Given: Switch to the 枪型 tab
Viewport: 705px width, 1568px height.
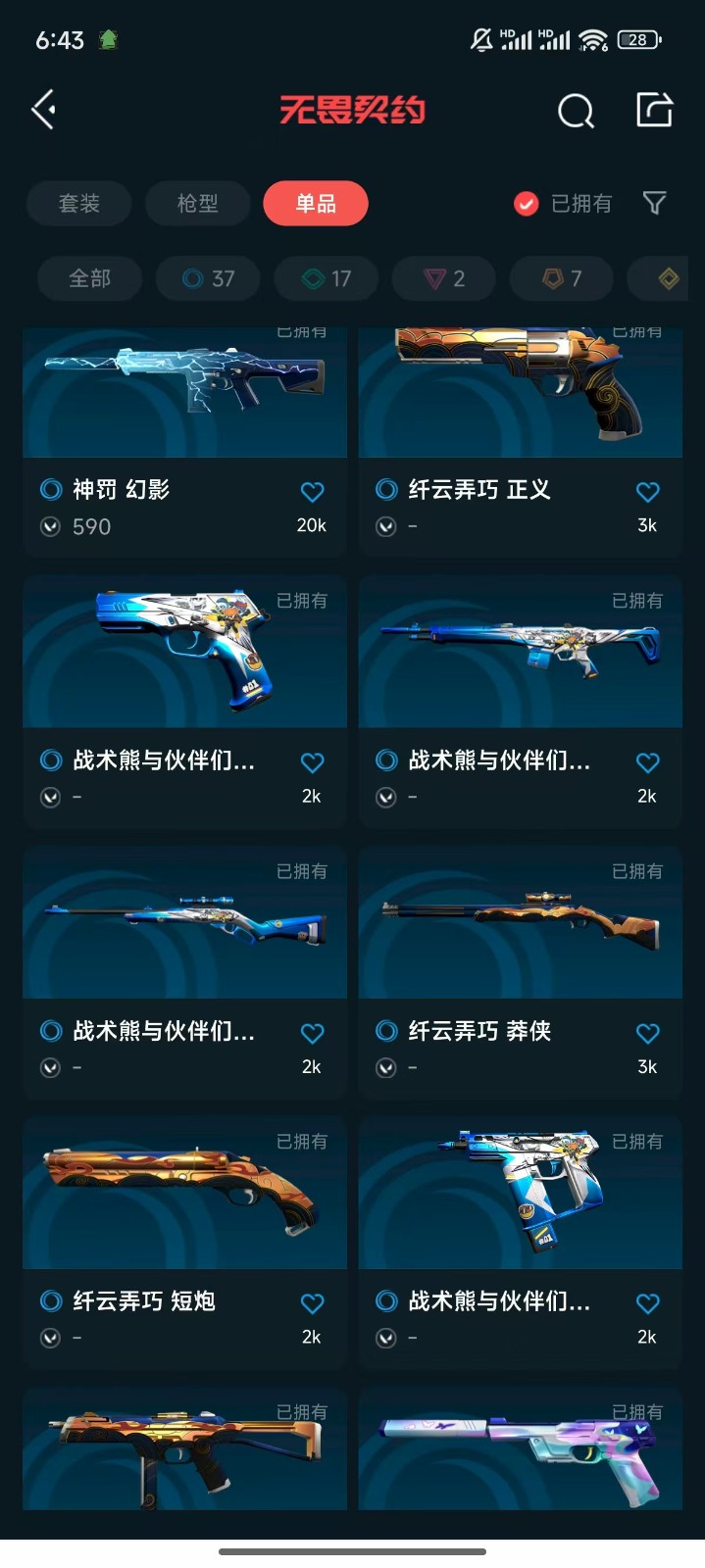Looking at the screenshot, I should pyautogui.click(x=197, y=204).
